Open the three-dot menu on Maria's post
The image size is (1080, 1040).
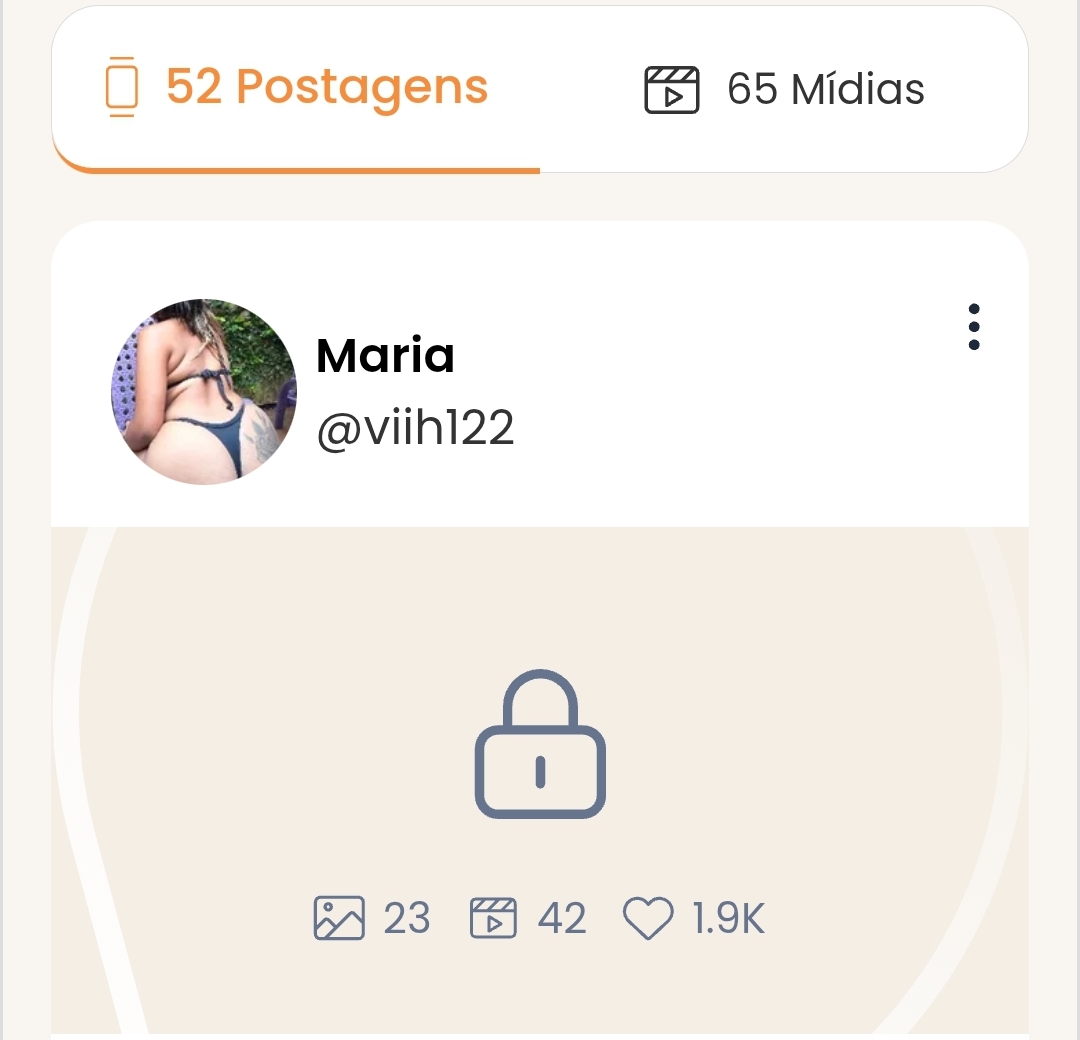973,327
